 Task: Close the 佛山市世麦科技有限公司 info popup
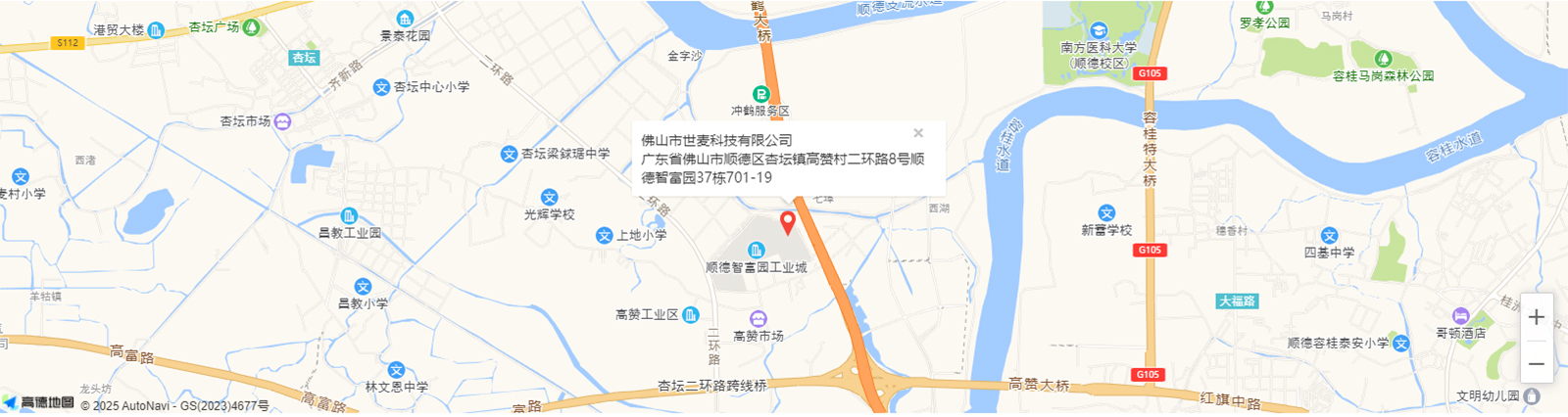point(918,133)
